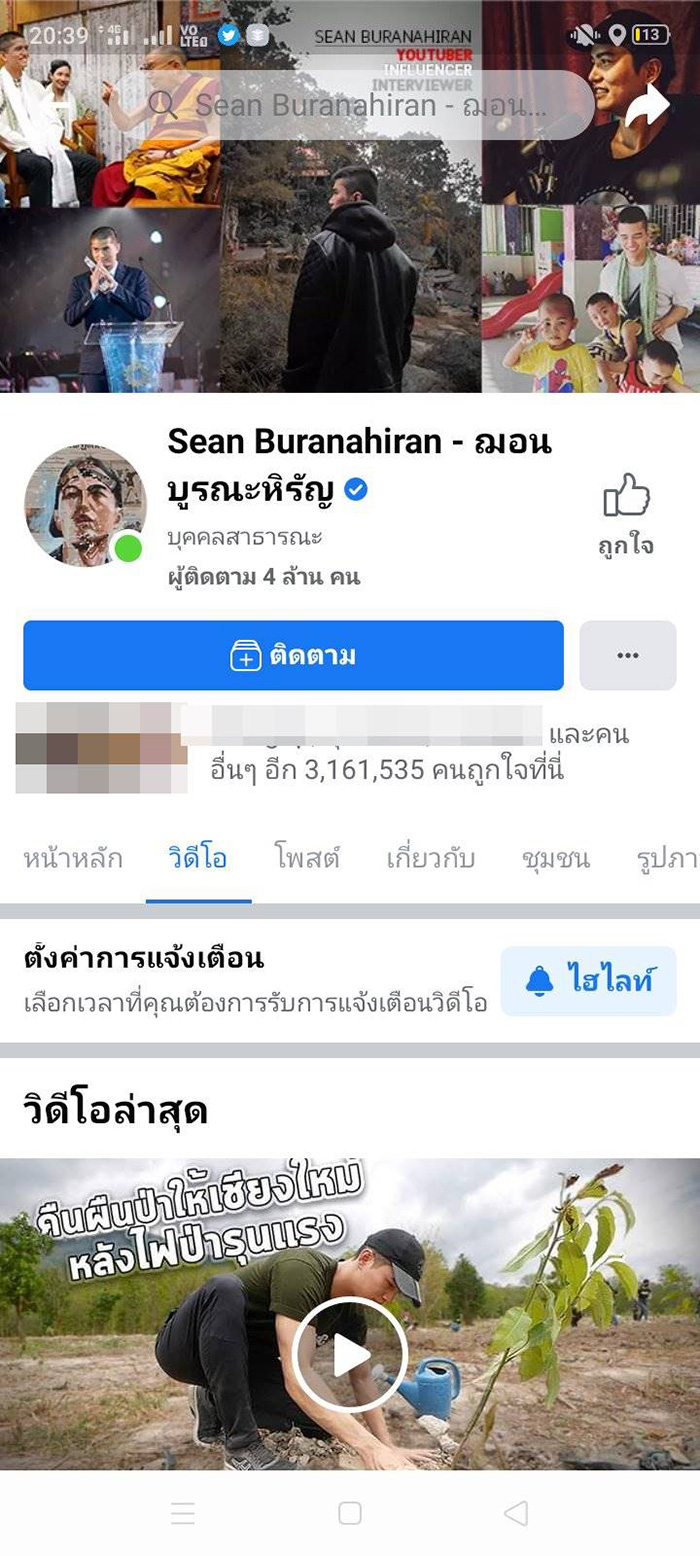Go back using the top arrow

click(62, 106)
